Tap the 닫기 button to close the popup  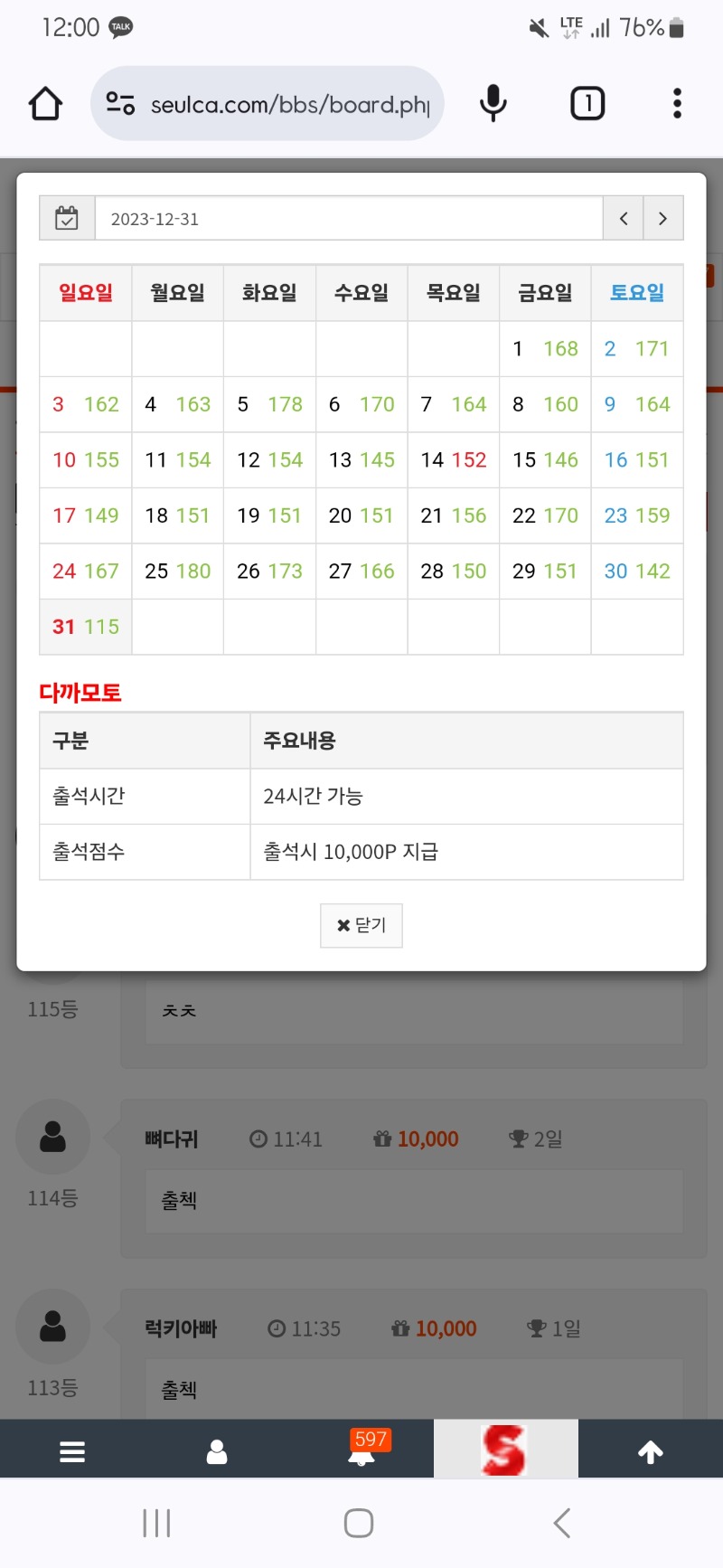click(x=361, y=925)
